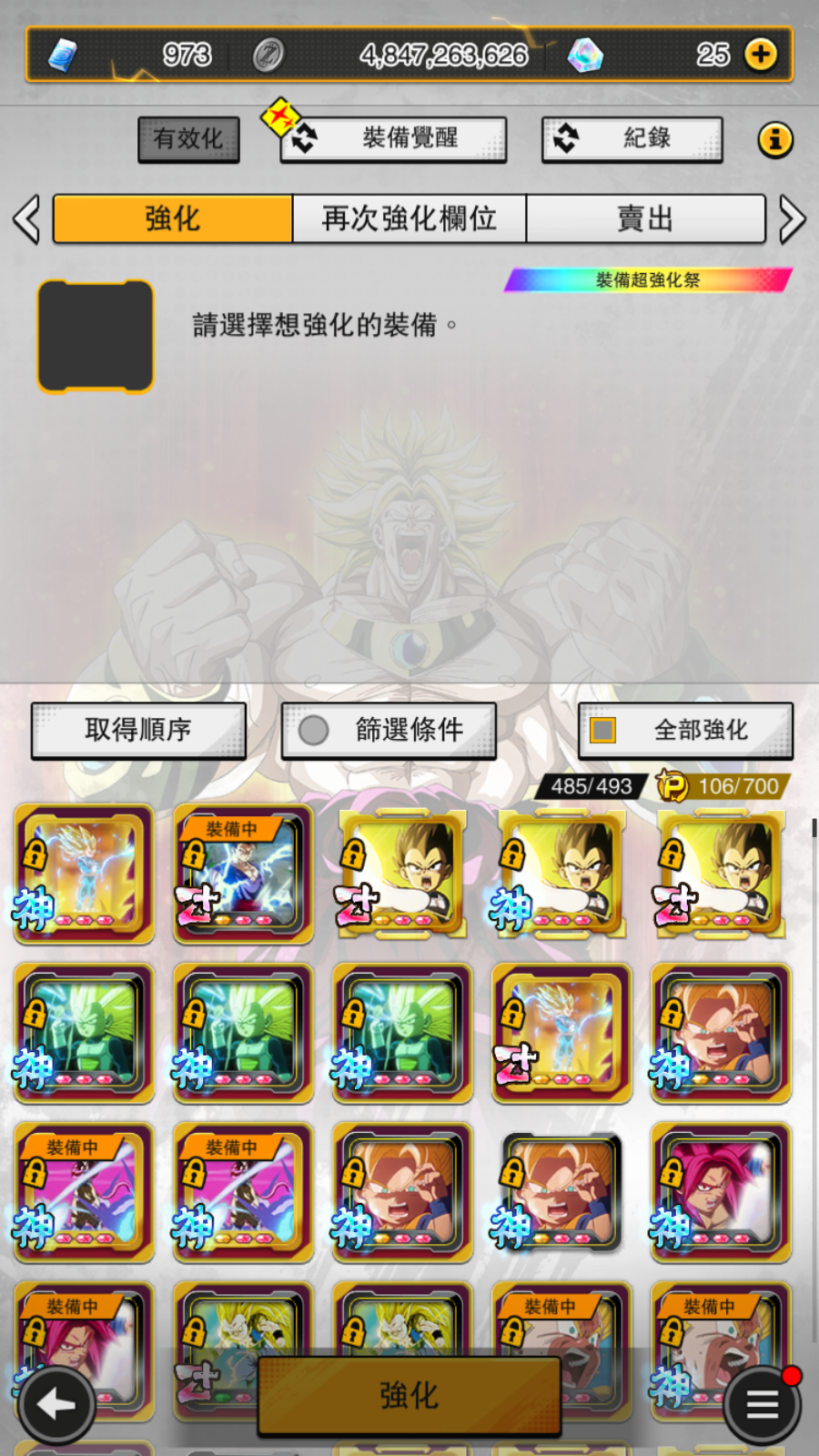Select the red-haired fighter equipment without 裝備中 tag

pyautogui.click(x=721, y=1192)
